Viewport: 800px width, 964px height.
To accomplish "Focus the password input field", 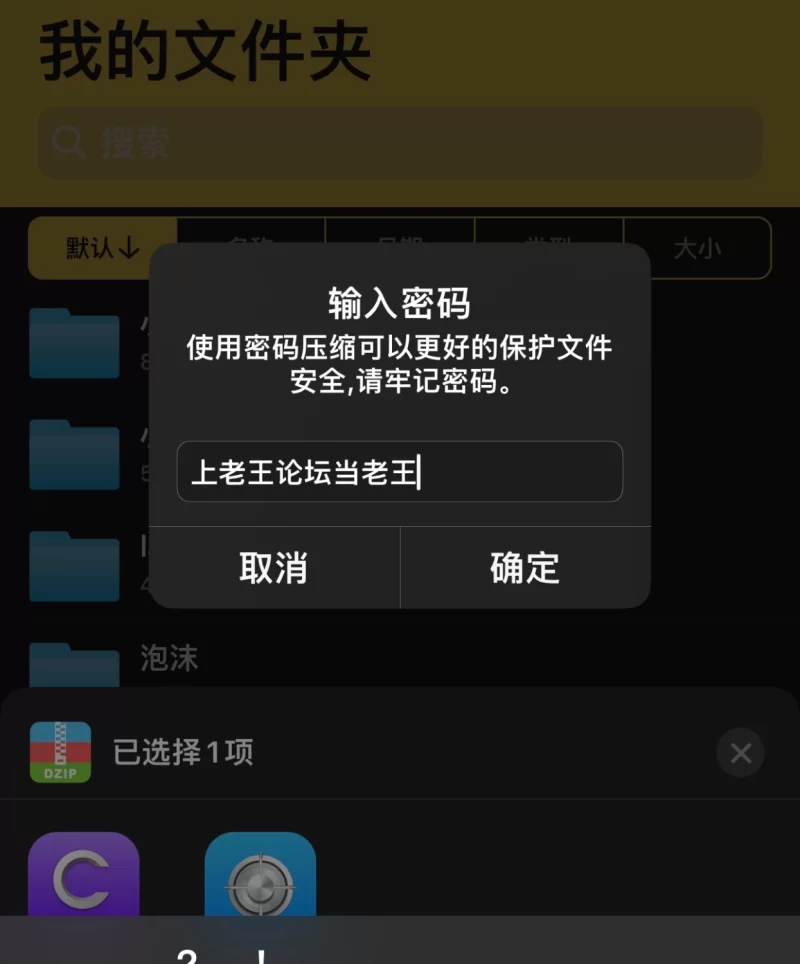I will [400, 472].
